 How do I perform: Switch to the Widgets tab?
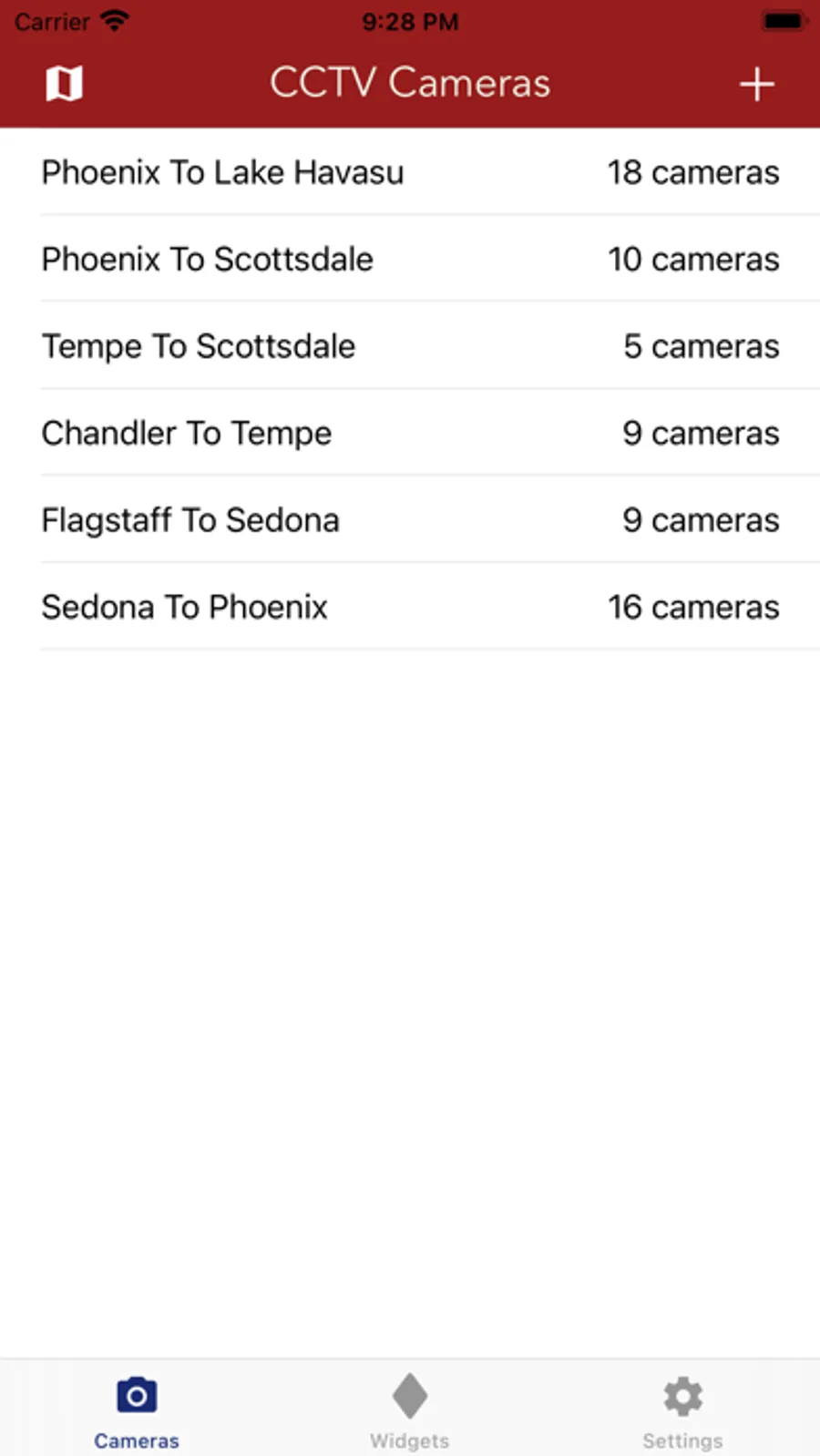[x=410, y=1410]
